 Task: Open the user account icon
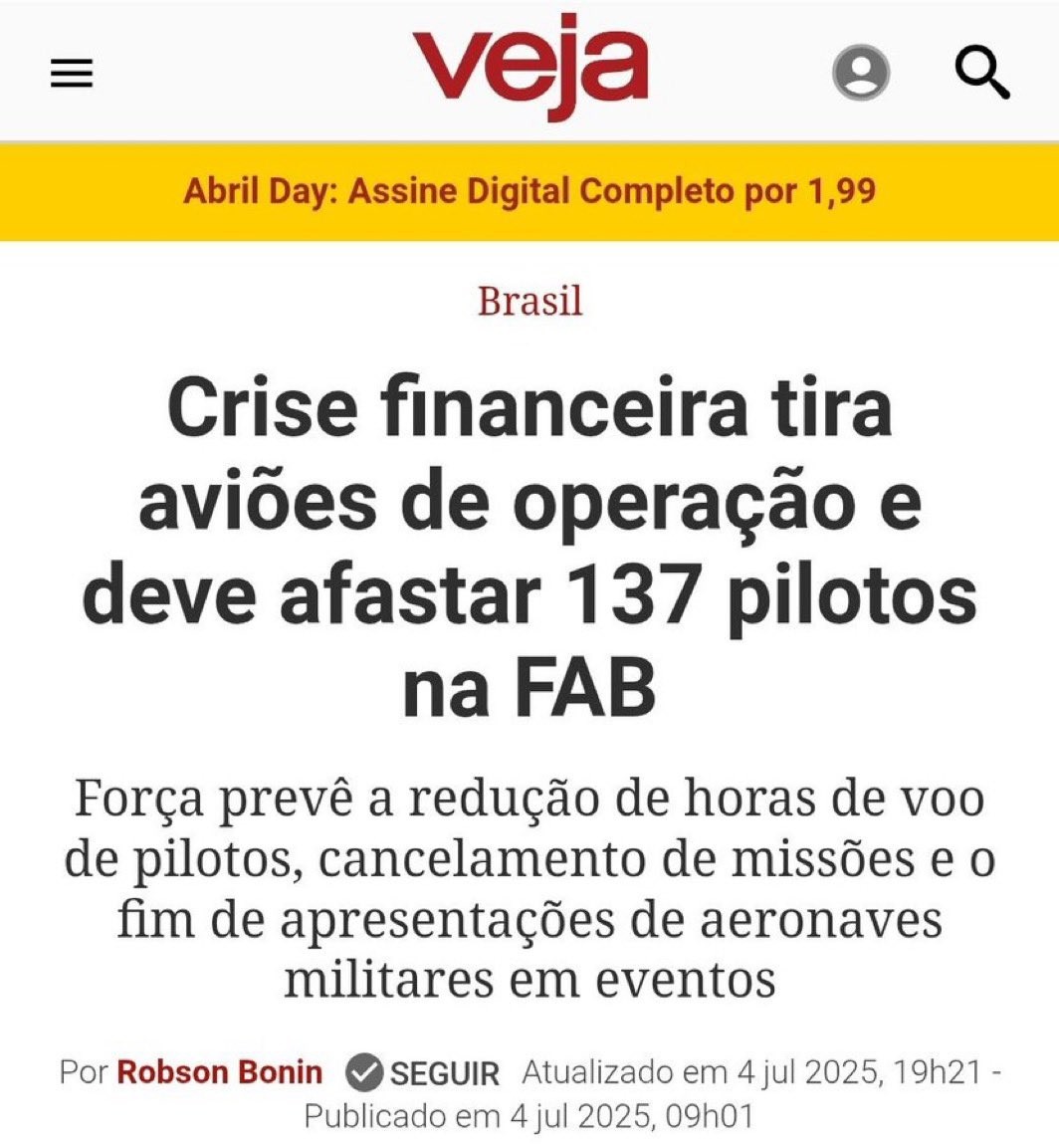(x=861, y=73)
